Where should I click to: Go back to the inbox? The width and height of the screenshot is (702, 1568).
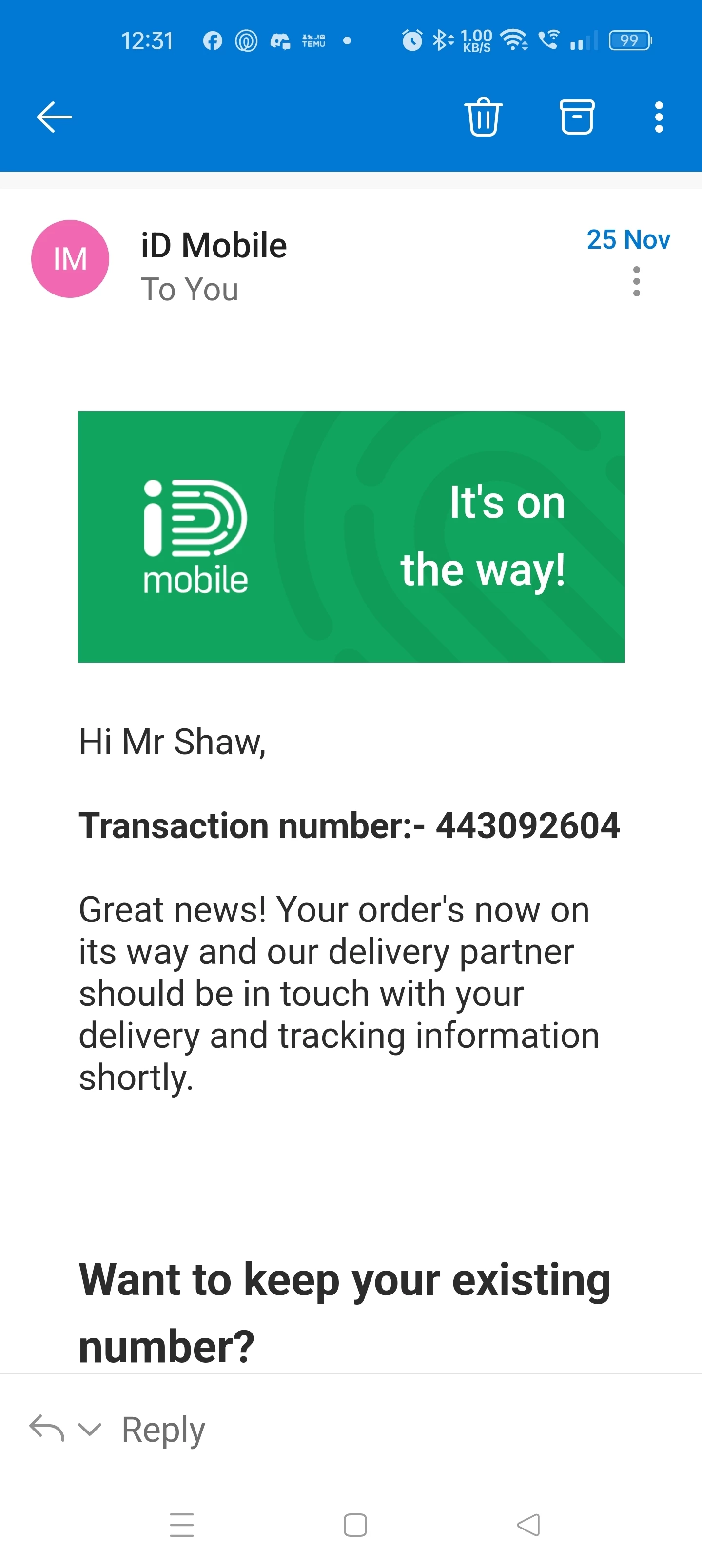54,117
